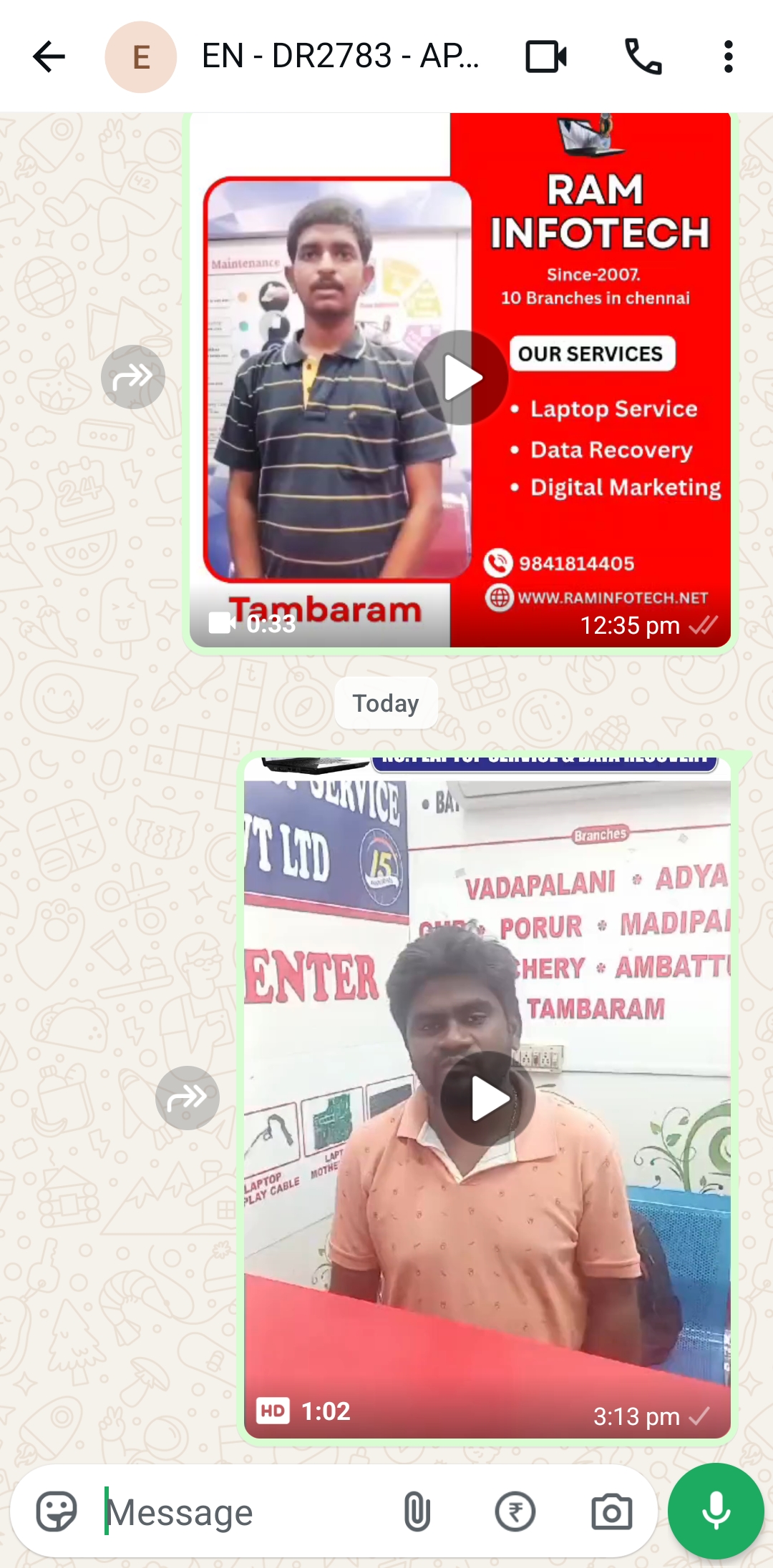Screen dimensions: 773x1568
Task: Open the overflow menu
Action: (728, 57)
